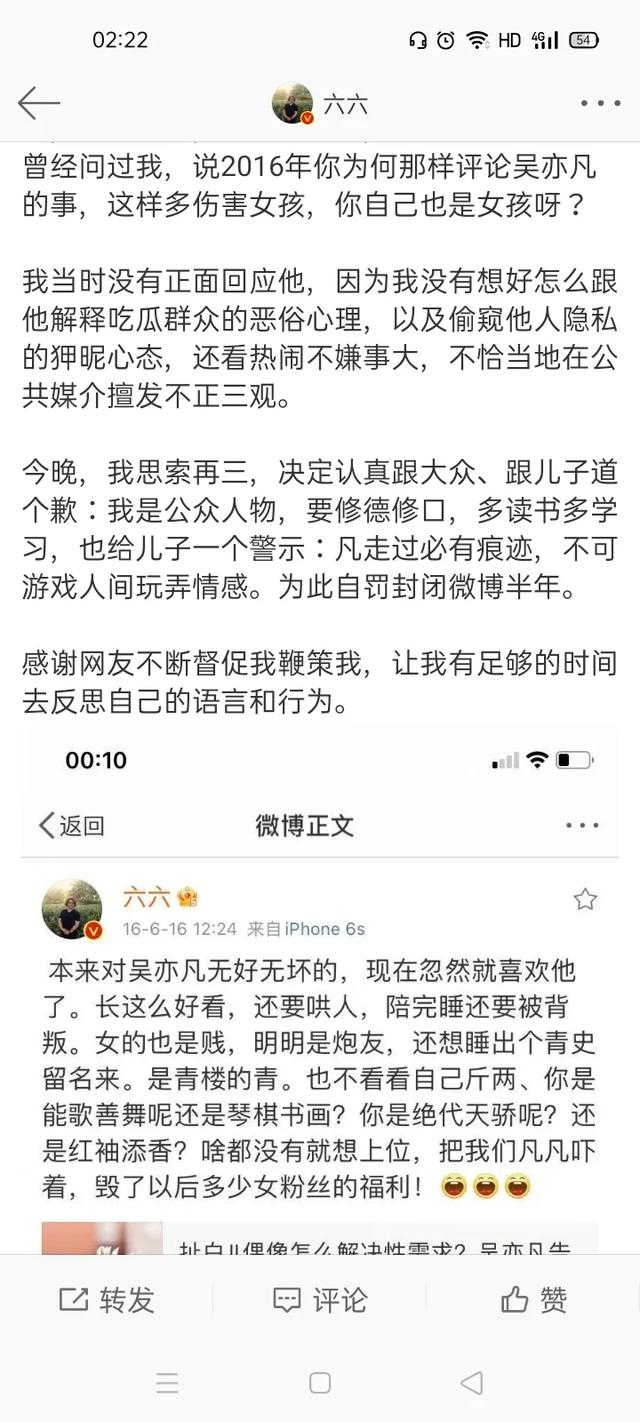The image size is (640, 1422).
Task: Open the three-dot overflow menu
Action: 600,103
